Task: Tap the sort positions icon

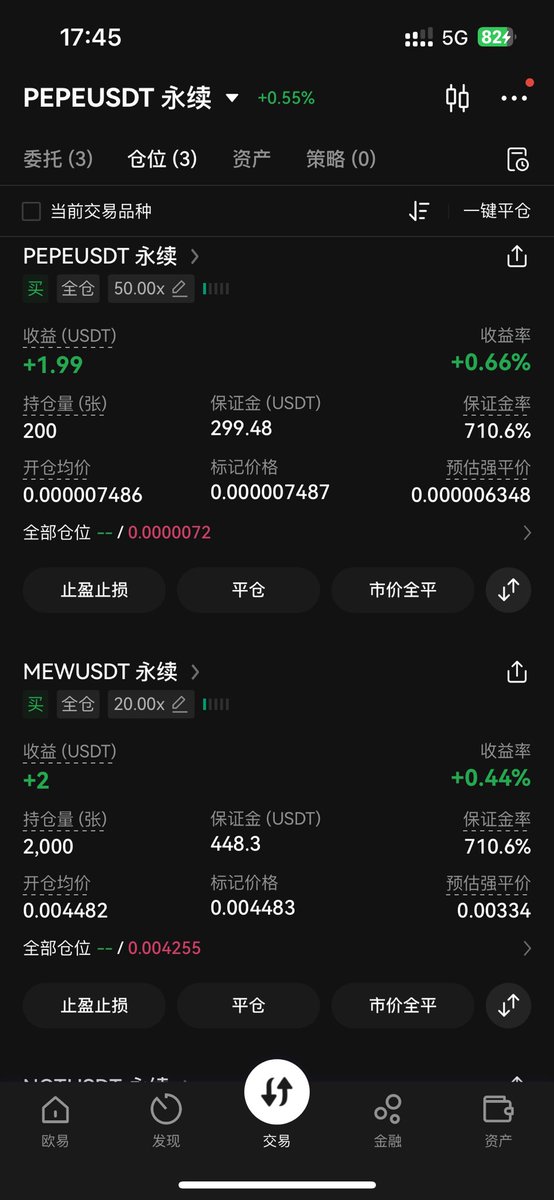Action: click(x=419, y=211)
